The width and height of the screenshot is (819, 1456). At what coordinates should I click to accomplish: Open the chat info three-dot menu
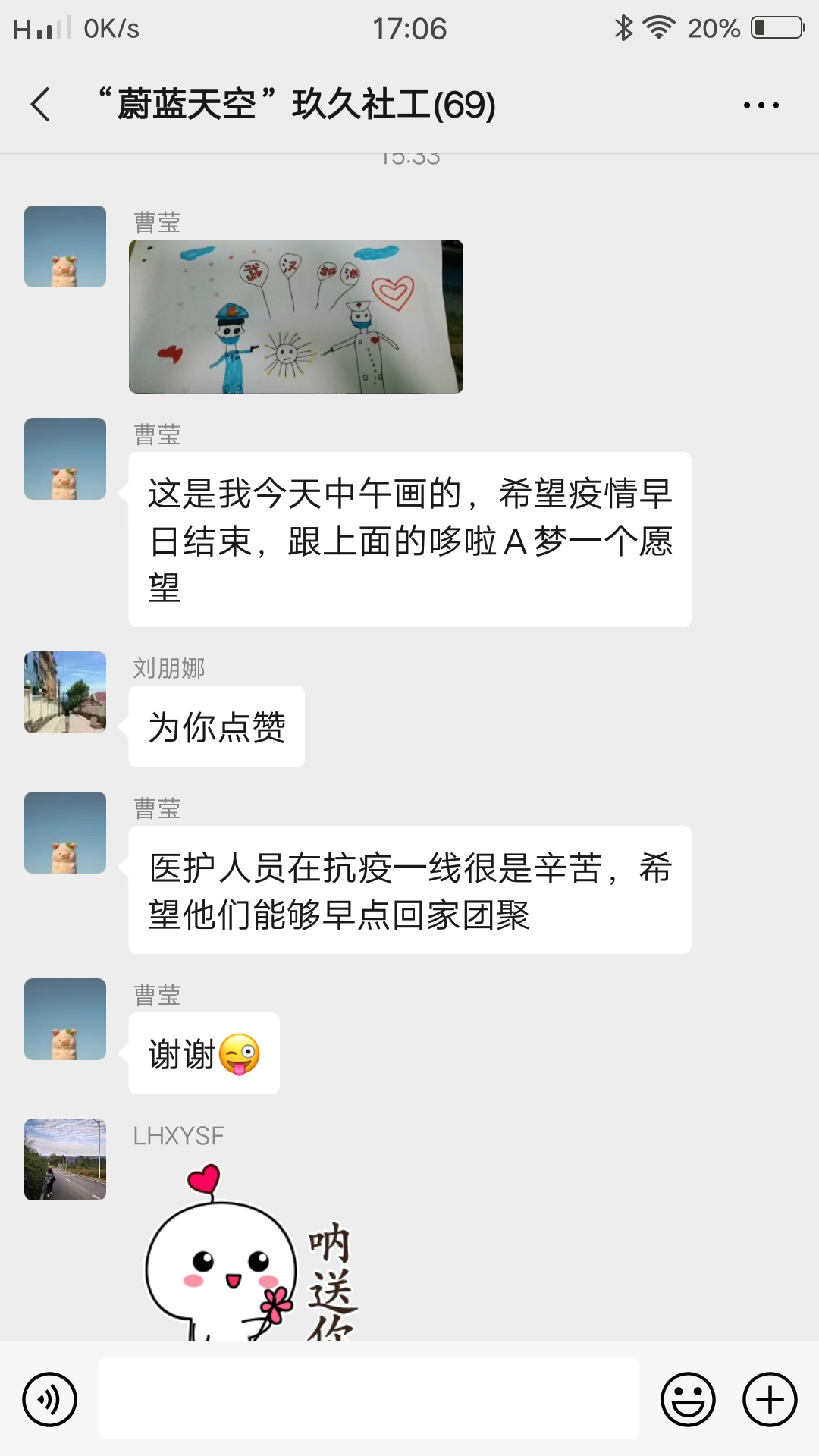[761, 105]
